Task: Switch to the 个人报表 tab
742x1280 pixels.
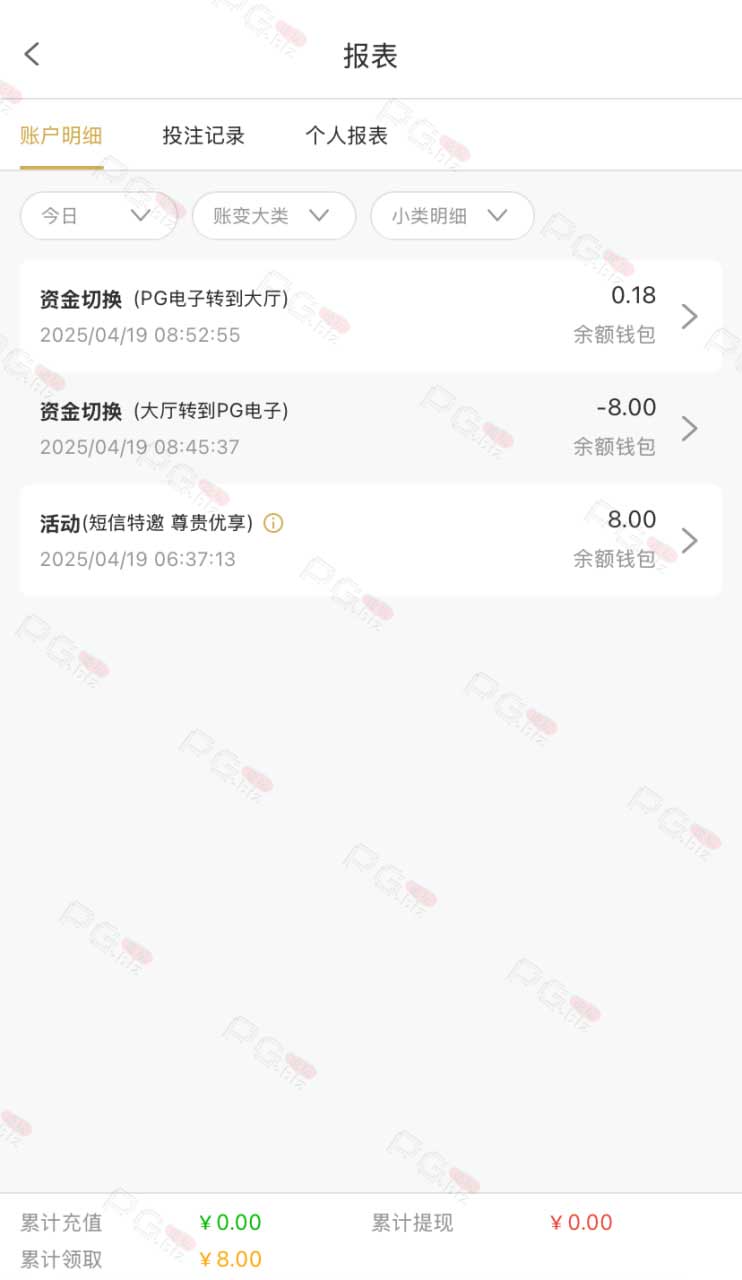Action: coord(346,136)
